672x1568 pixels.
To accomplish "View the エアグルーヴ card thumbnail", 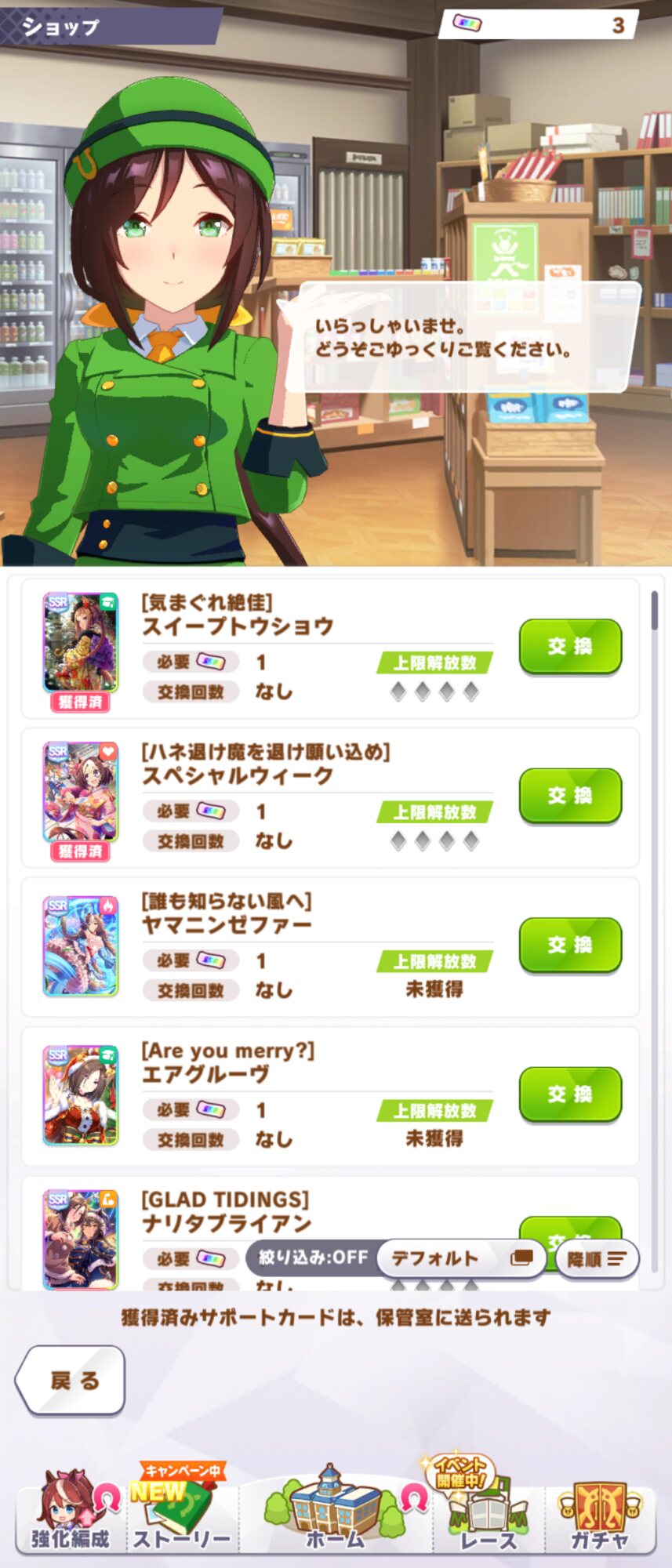I will 80,1094.
